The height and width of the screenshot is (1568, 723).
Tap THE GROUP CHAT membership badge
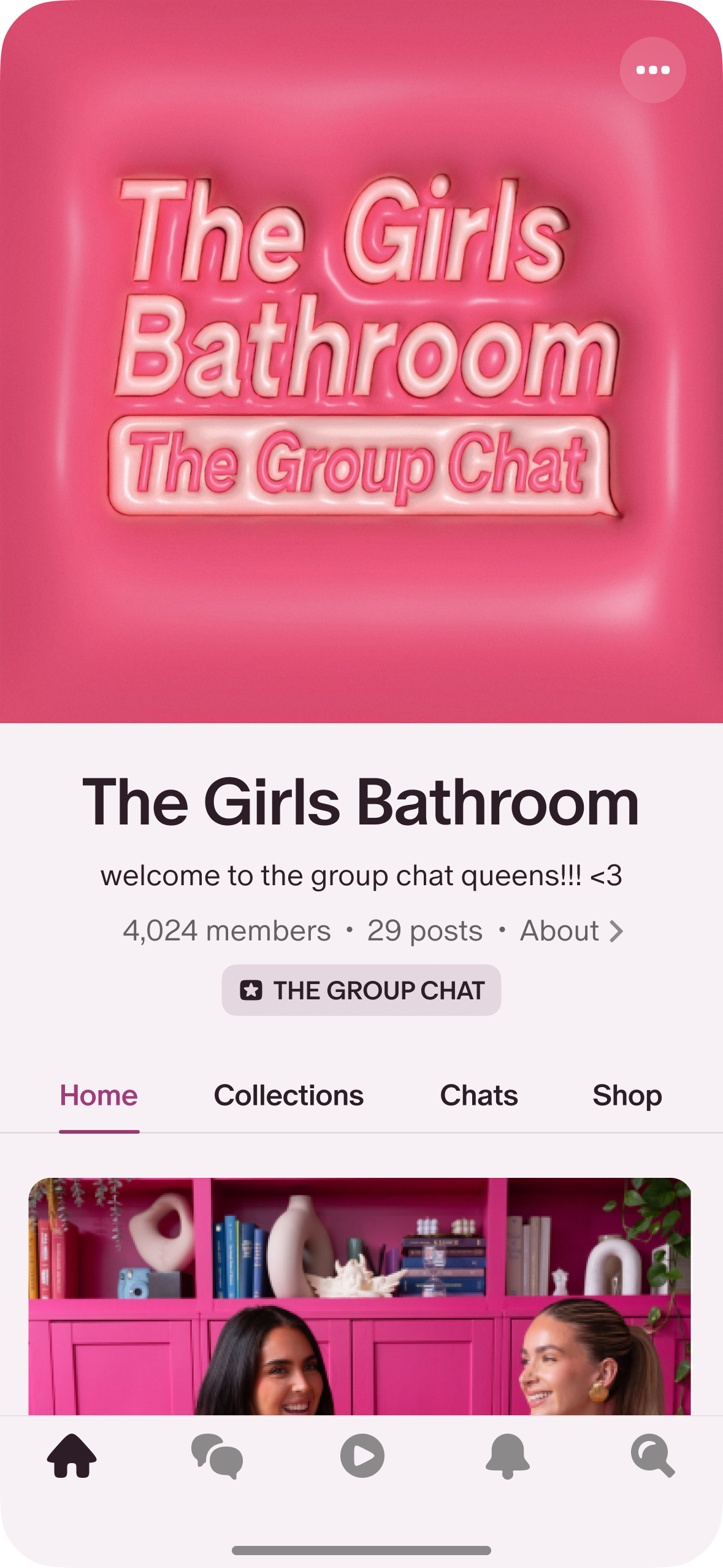click(x=361, y=989)
